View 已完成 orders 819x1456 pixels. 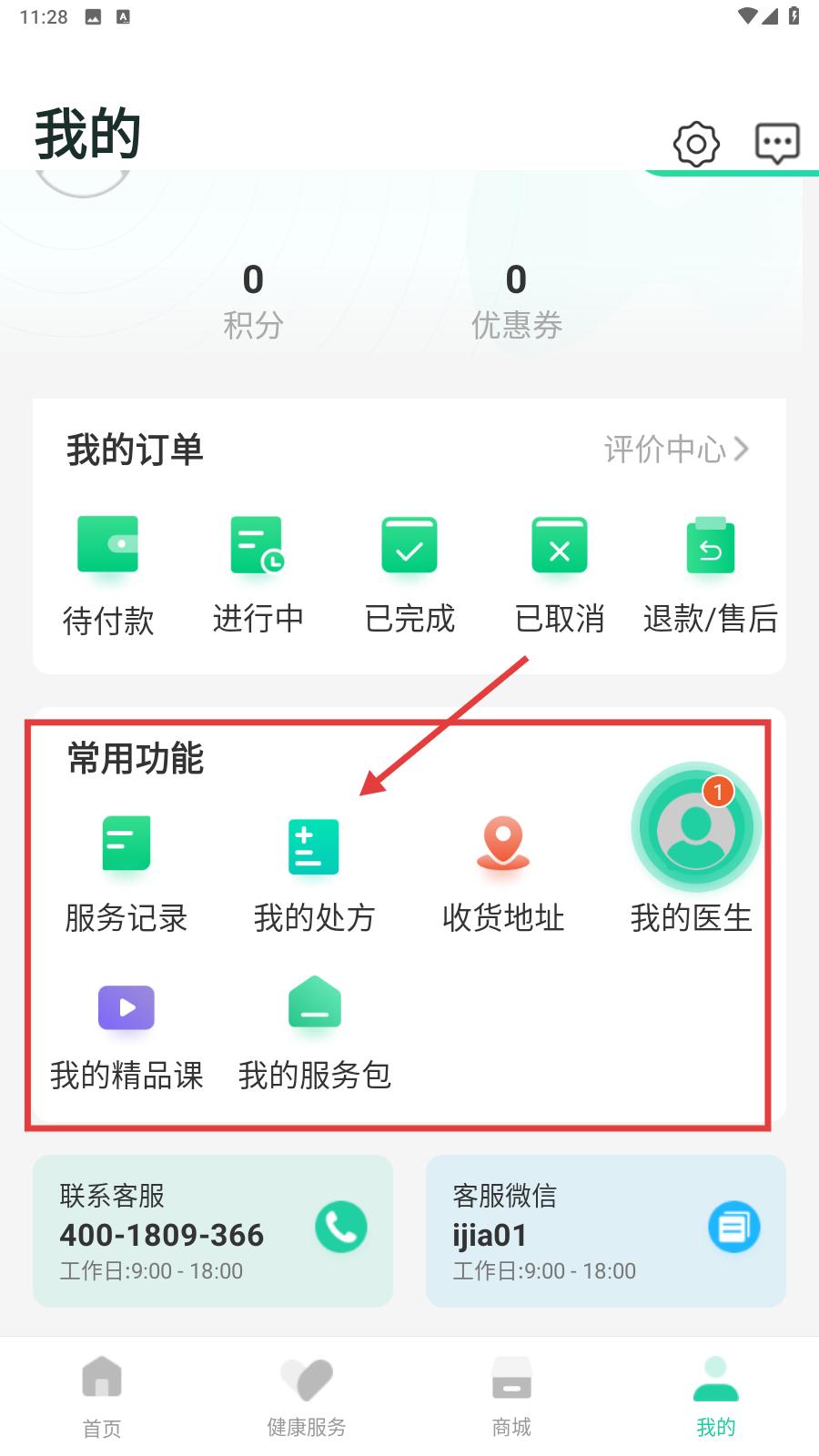409,571
